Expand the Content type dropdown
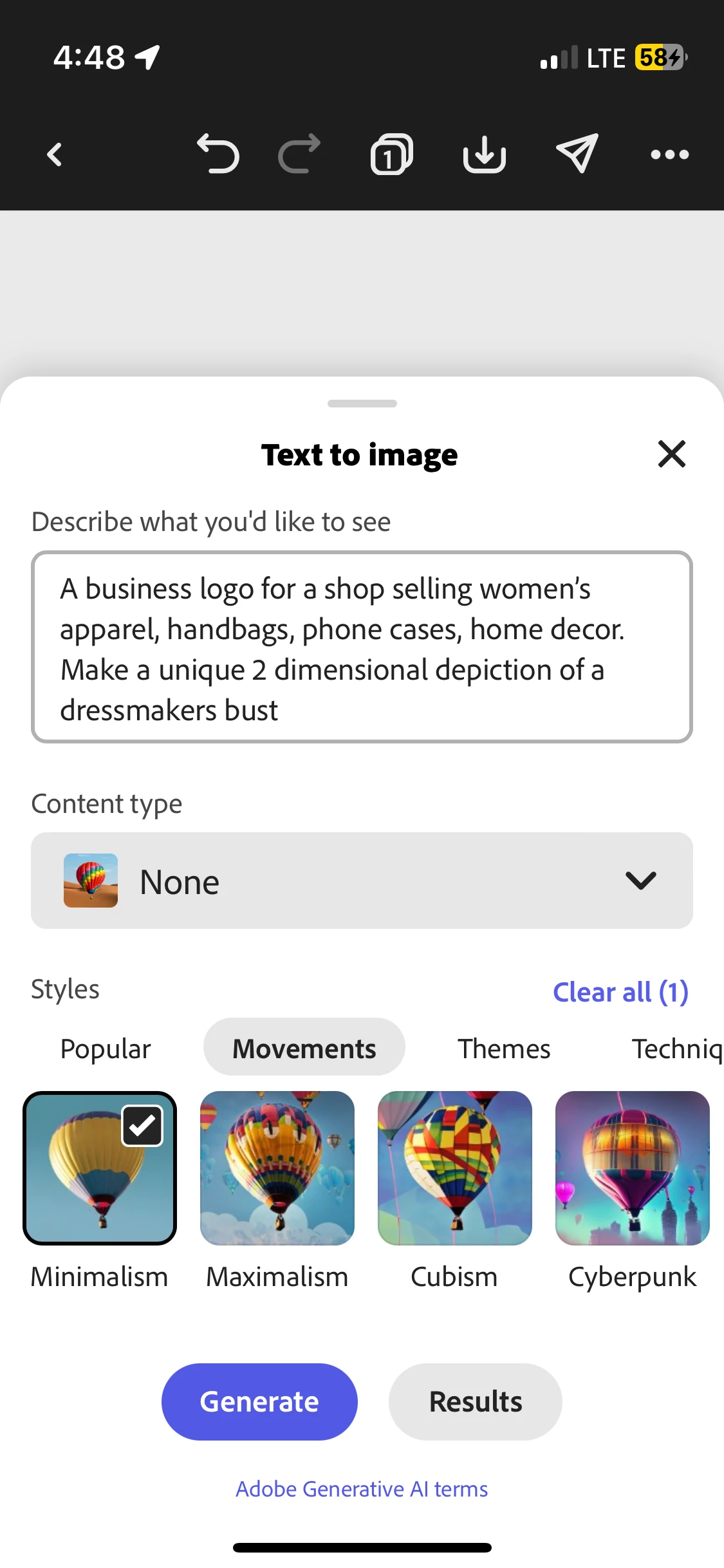The image size is (724, 1568). click(x=362, y=881)
